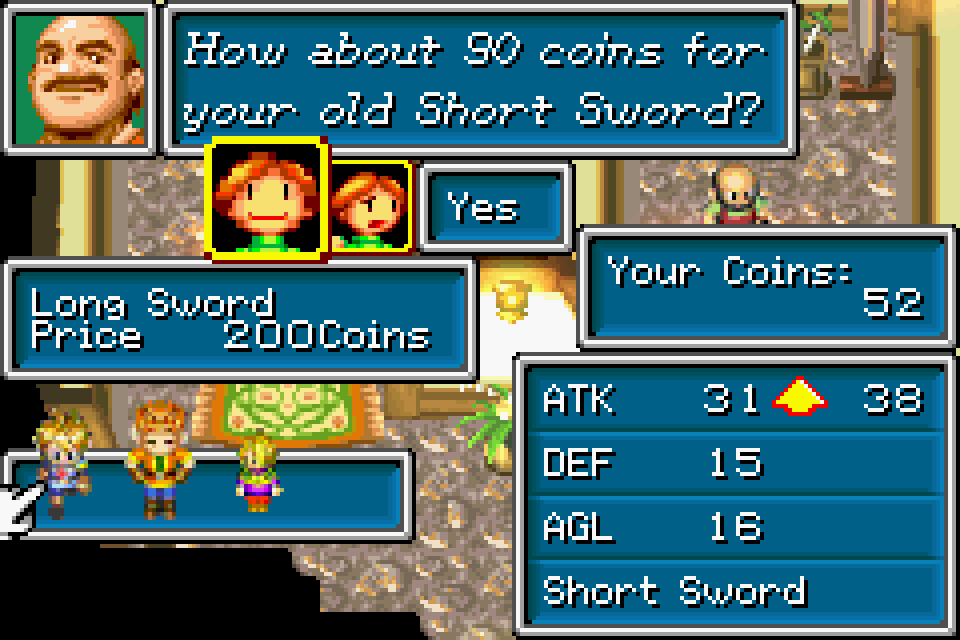This screenshot has height=640, width=960.
Task: Select the second red-haired character portrait
Action: click(371, 207)
